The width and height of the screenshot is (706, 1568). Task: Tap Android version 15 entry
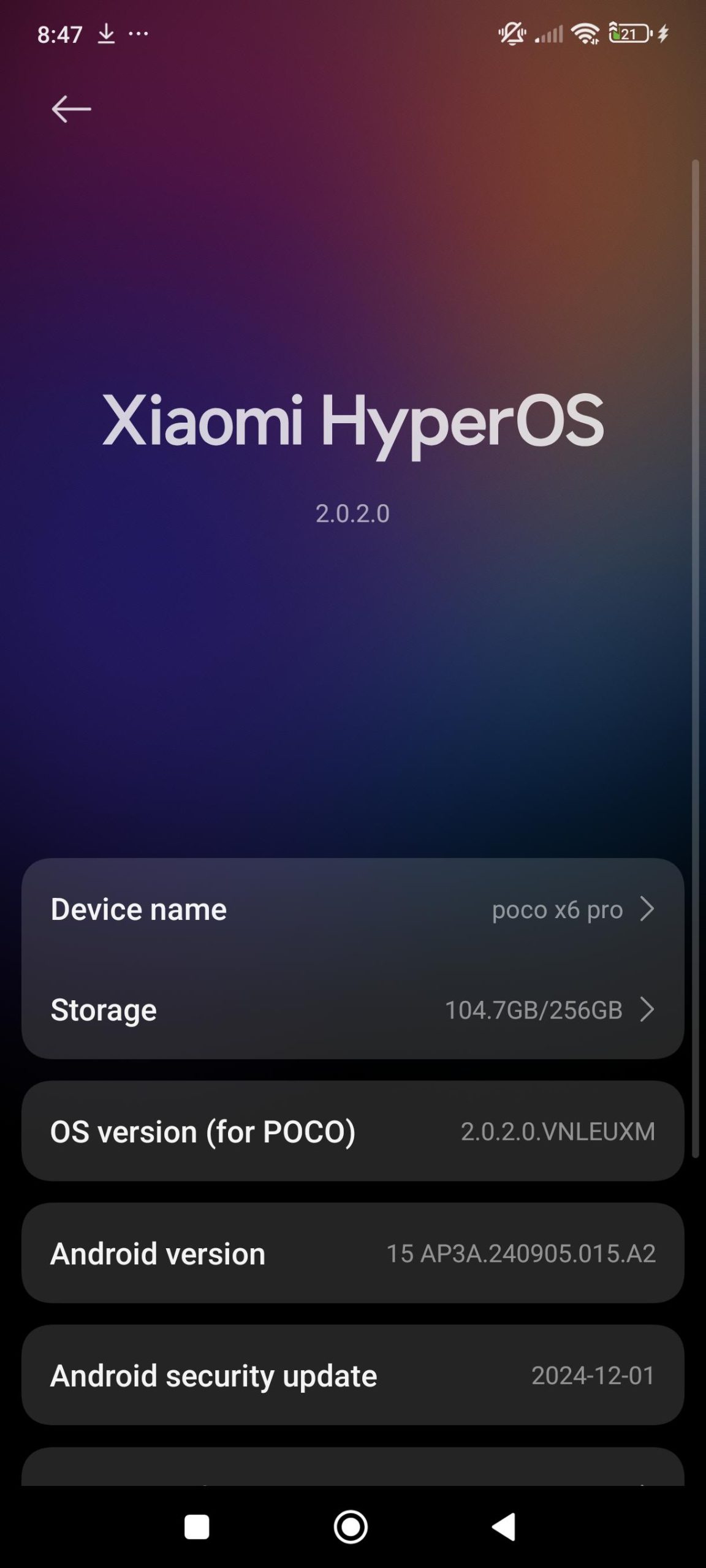point(353,1254)
